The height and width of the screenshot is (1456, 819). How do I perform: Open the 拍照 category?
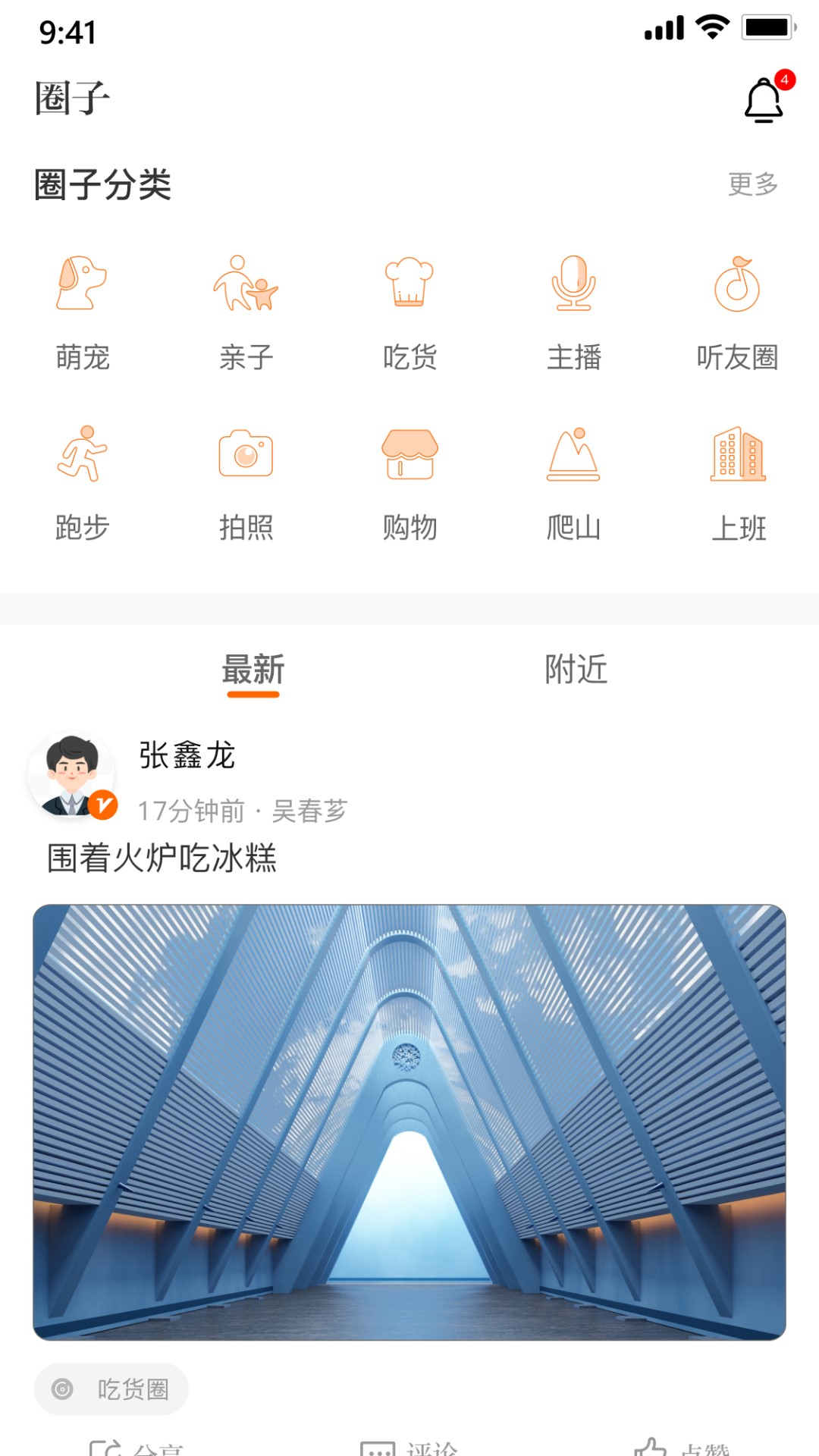coord(246,483)
